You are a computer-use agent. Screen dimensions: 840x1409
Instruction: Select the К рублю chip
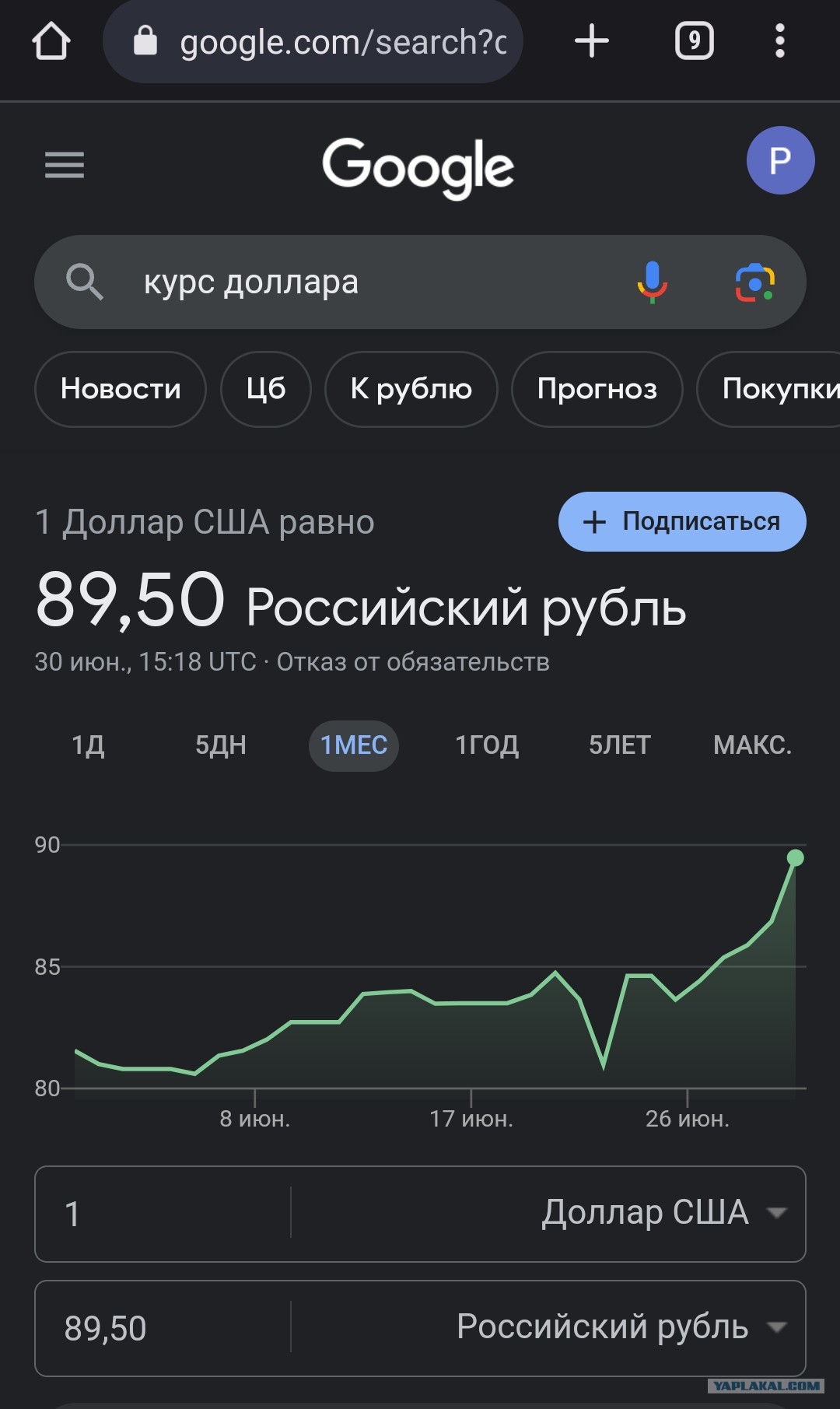coord(411,389)
